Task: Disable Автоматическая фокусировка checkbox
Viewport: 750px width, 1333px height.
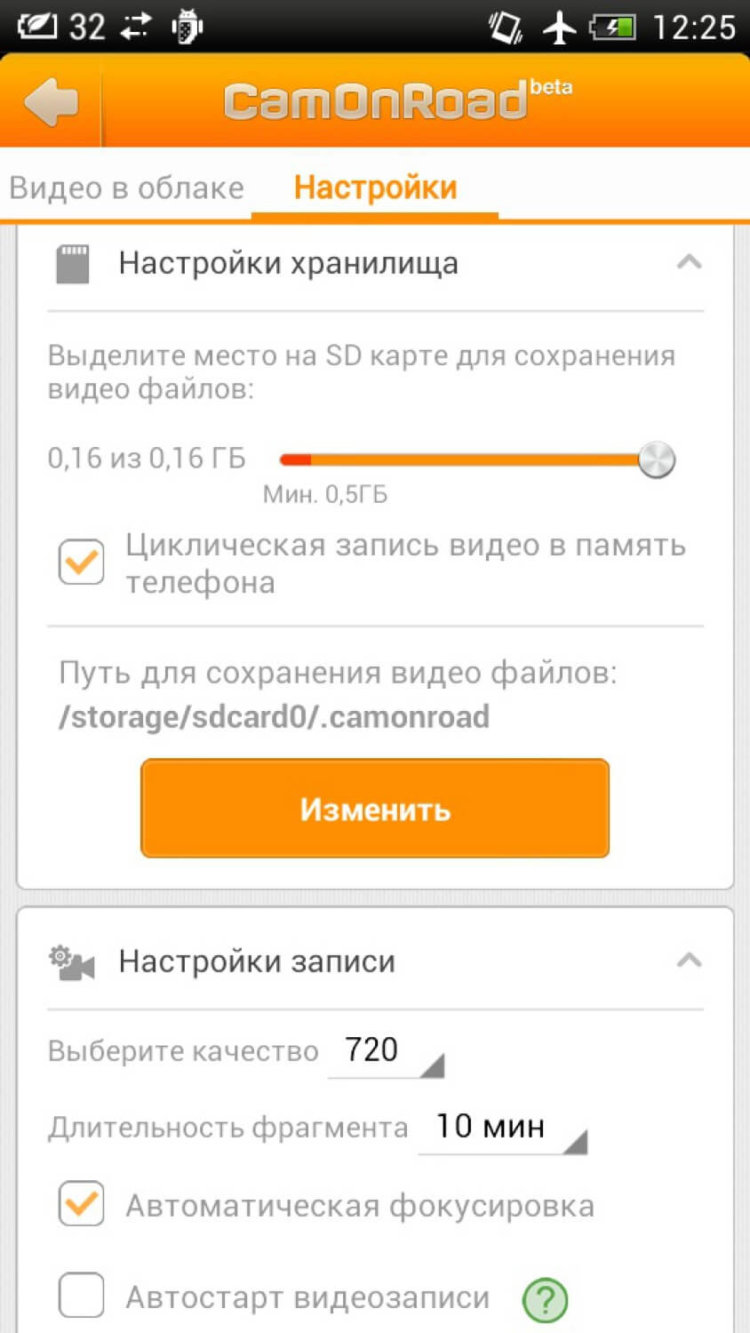Action: coord(80,1204)
